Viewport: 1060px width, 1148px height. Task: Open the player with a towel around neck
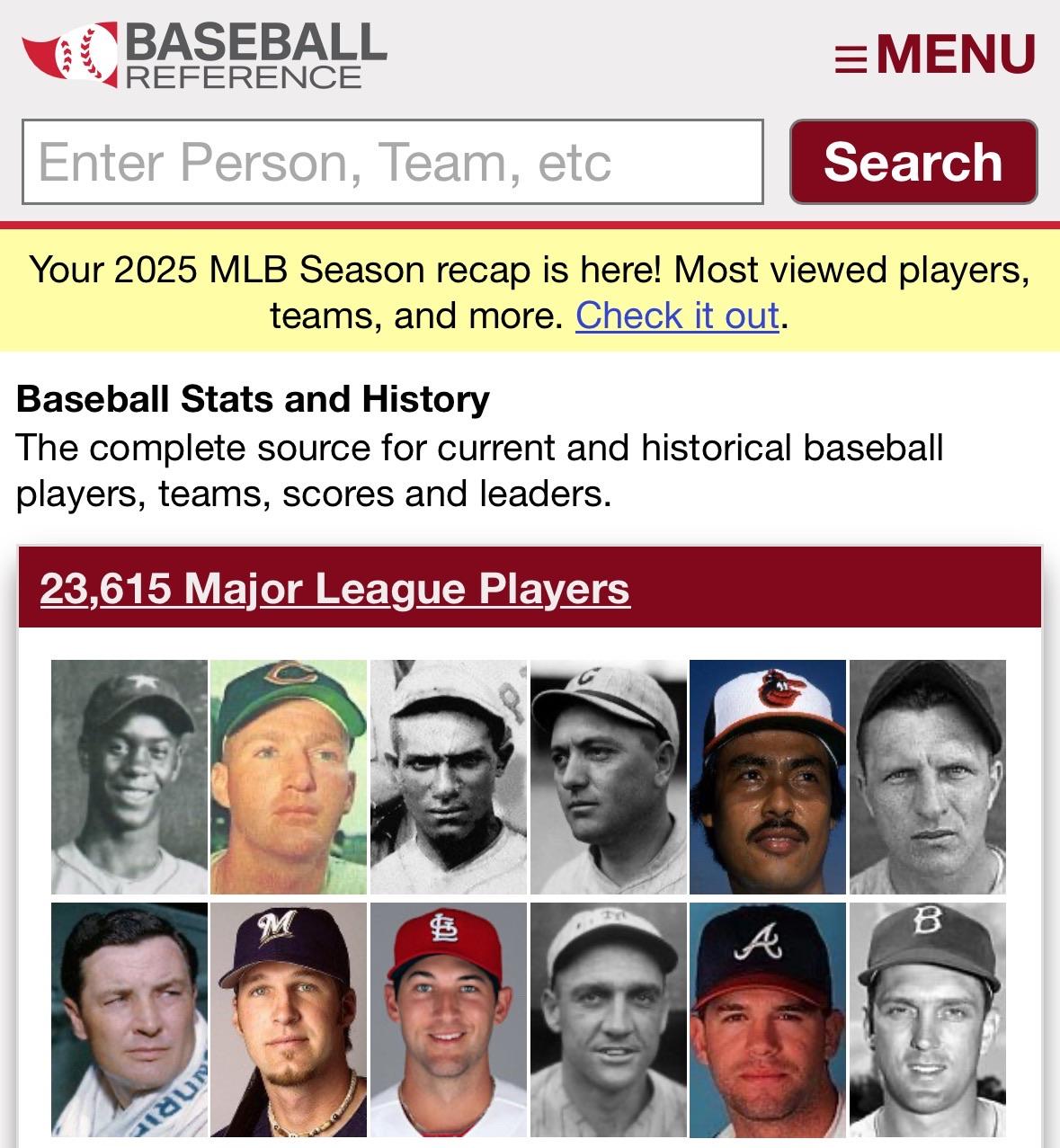(129, 1019)
